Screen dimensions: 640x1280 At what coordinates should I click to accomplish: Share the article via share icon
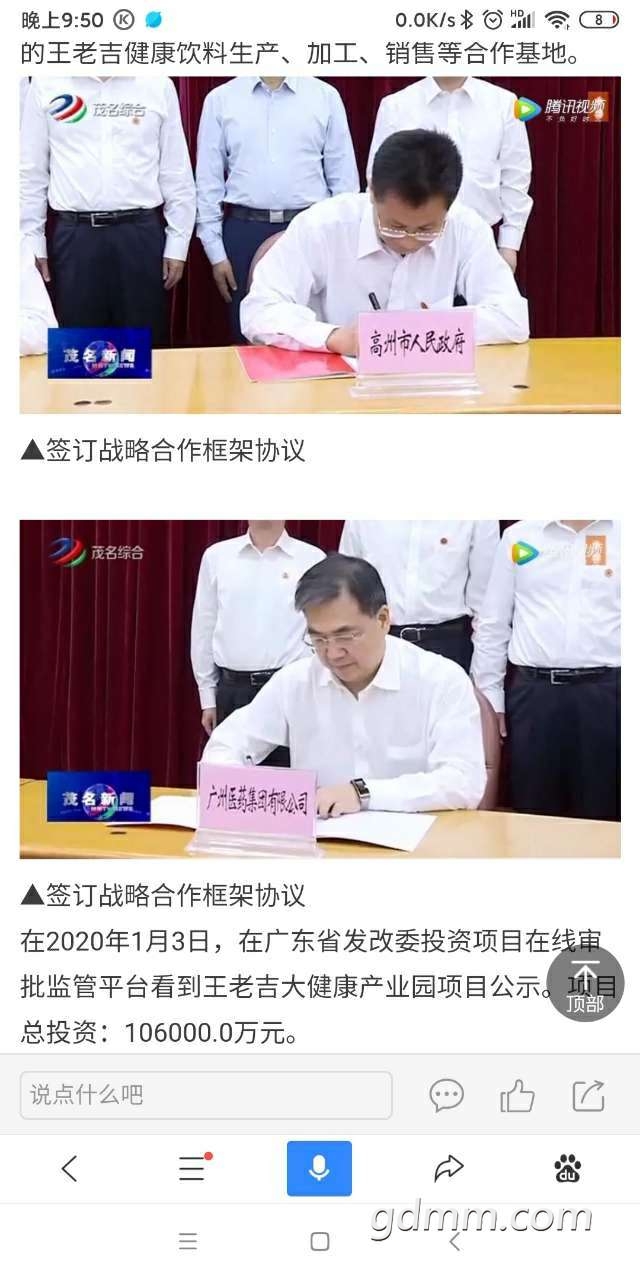(x=589, y=1095)
